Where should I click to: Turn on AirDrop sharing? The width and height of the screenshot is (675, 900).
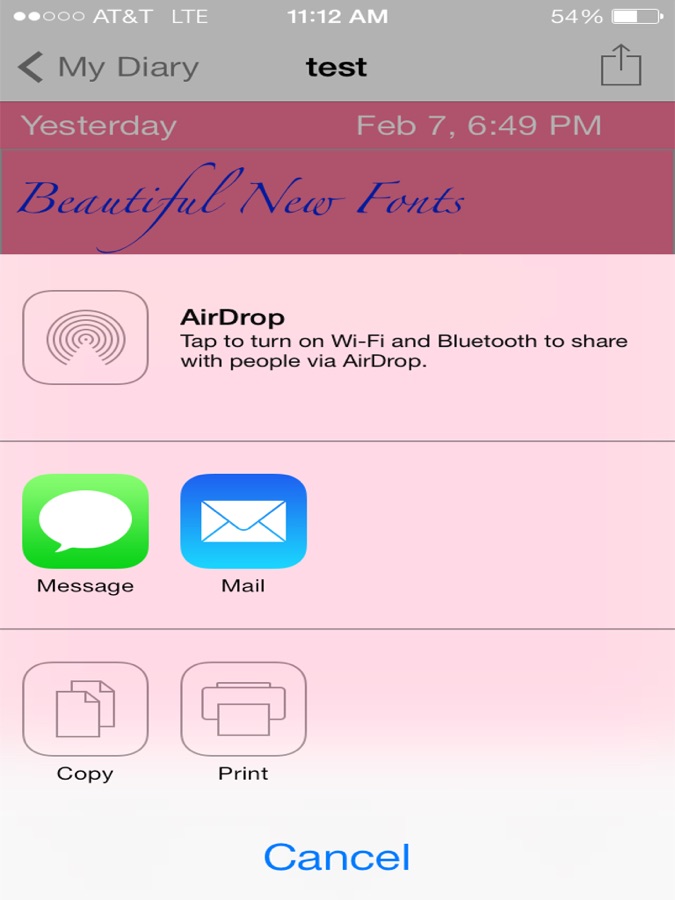[85, 337]
